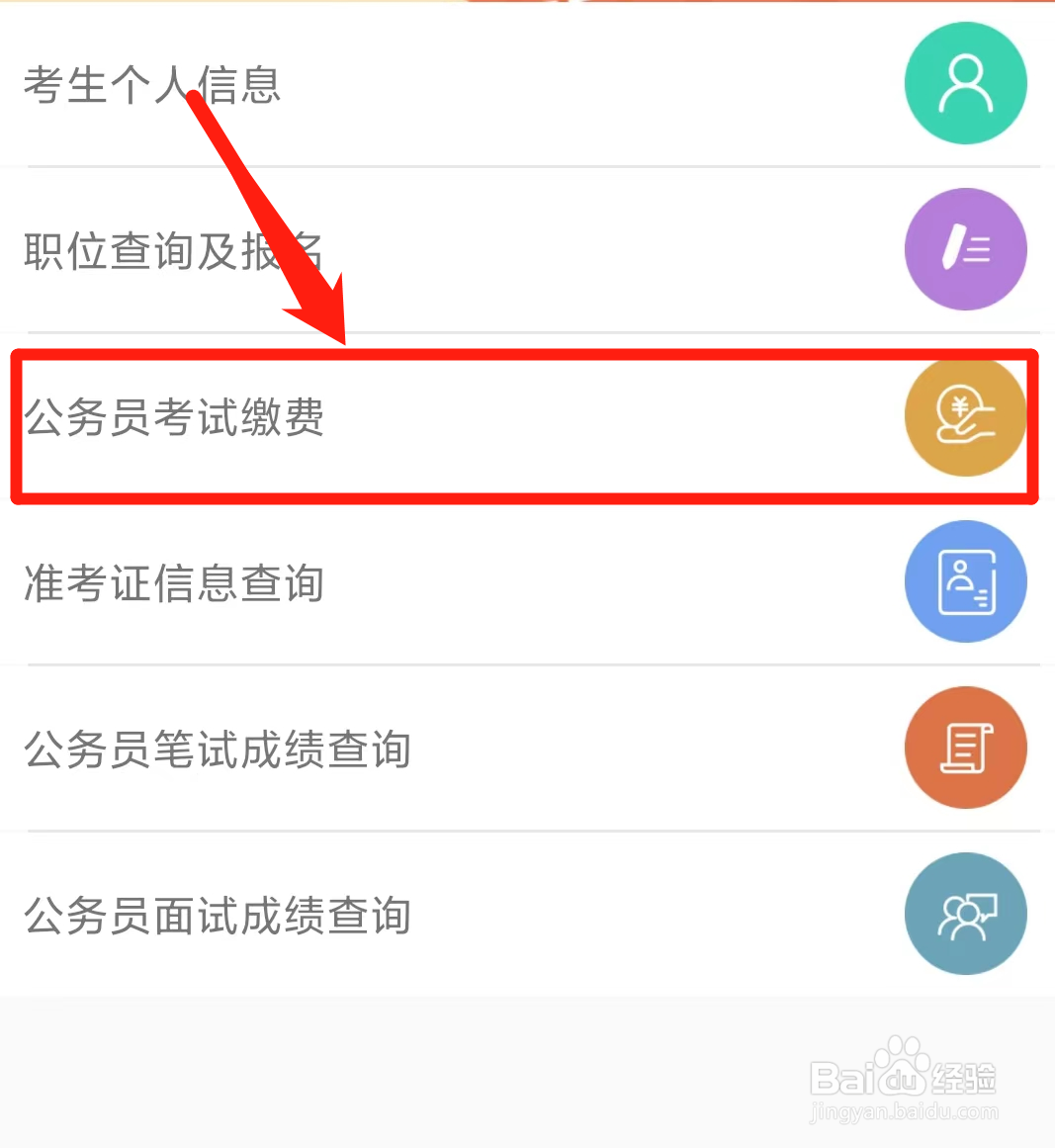Tap the green person profile icon
Image resolution: width=1055 pixels, height=1148 pixels.
(x=966, y=83)
